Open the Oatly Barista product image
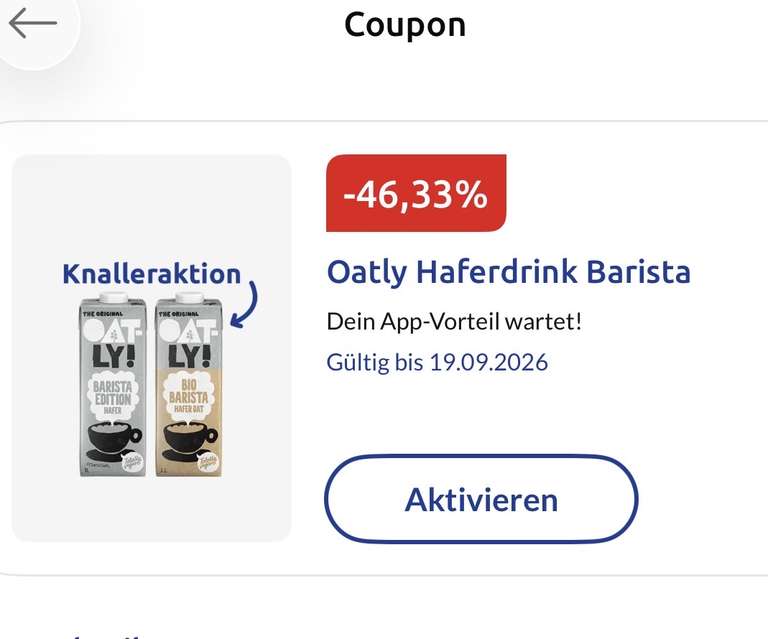Image resolution: width=768 pixels, height=639 pixels. coord(151,348)
